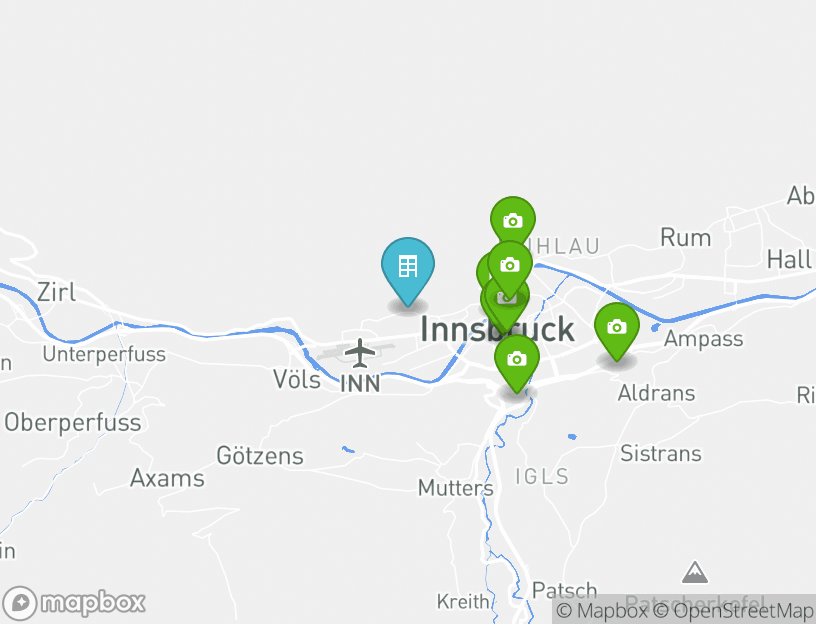Tap the green camera pin south of Innsbruck

(x=516, y=360)
